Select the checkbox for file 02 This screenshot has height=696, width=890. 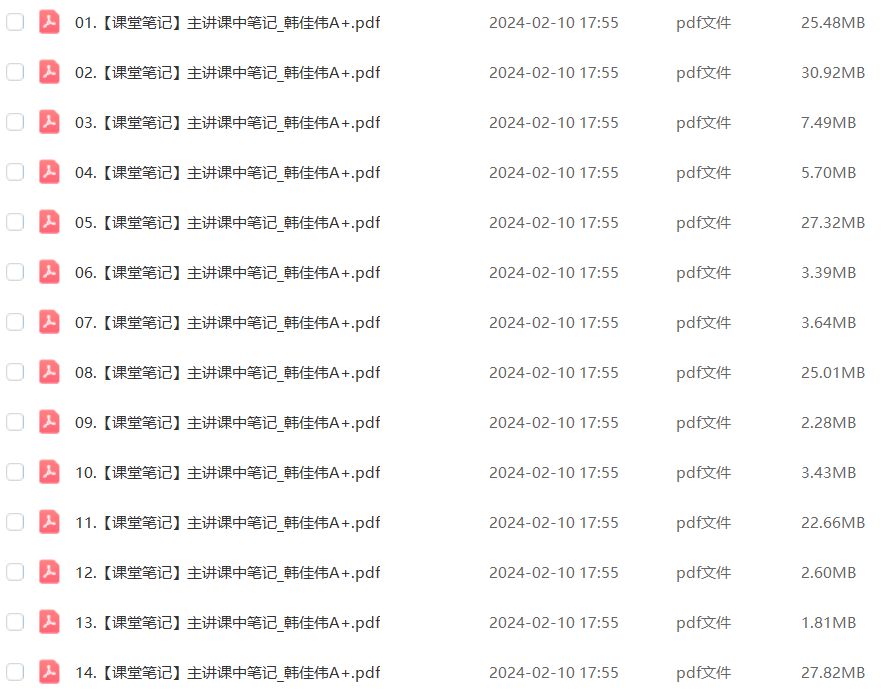click(15, 72)
